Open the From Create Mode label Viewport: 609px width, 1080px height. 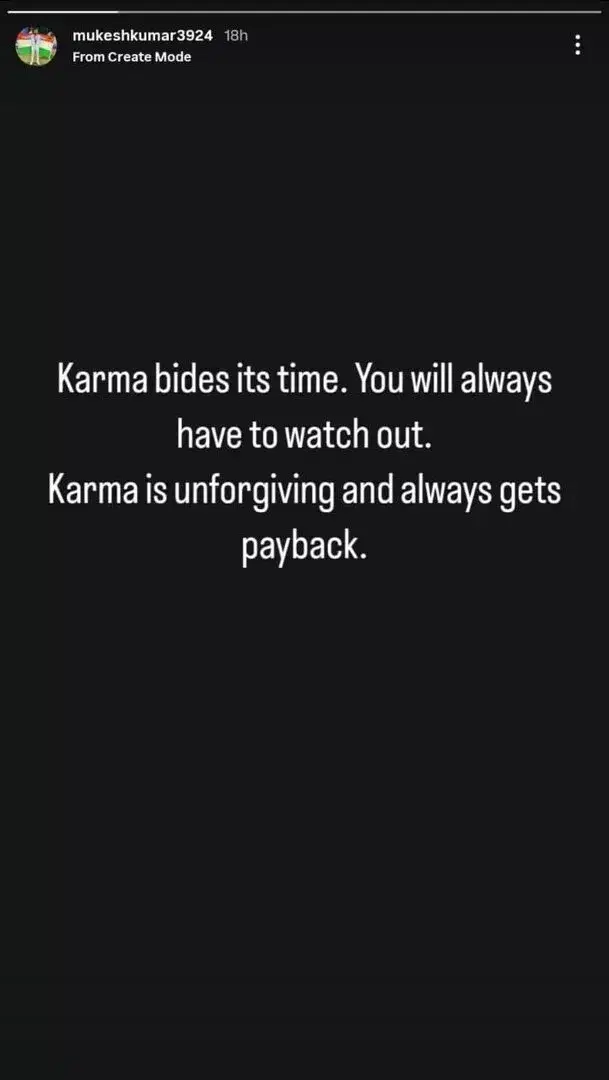click(131, 57)
